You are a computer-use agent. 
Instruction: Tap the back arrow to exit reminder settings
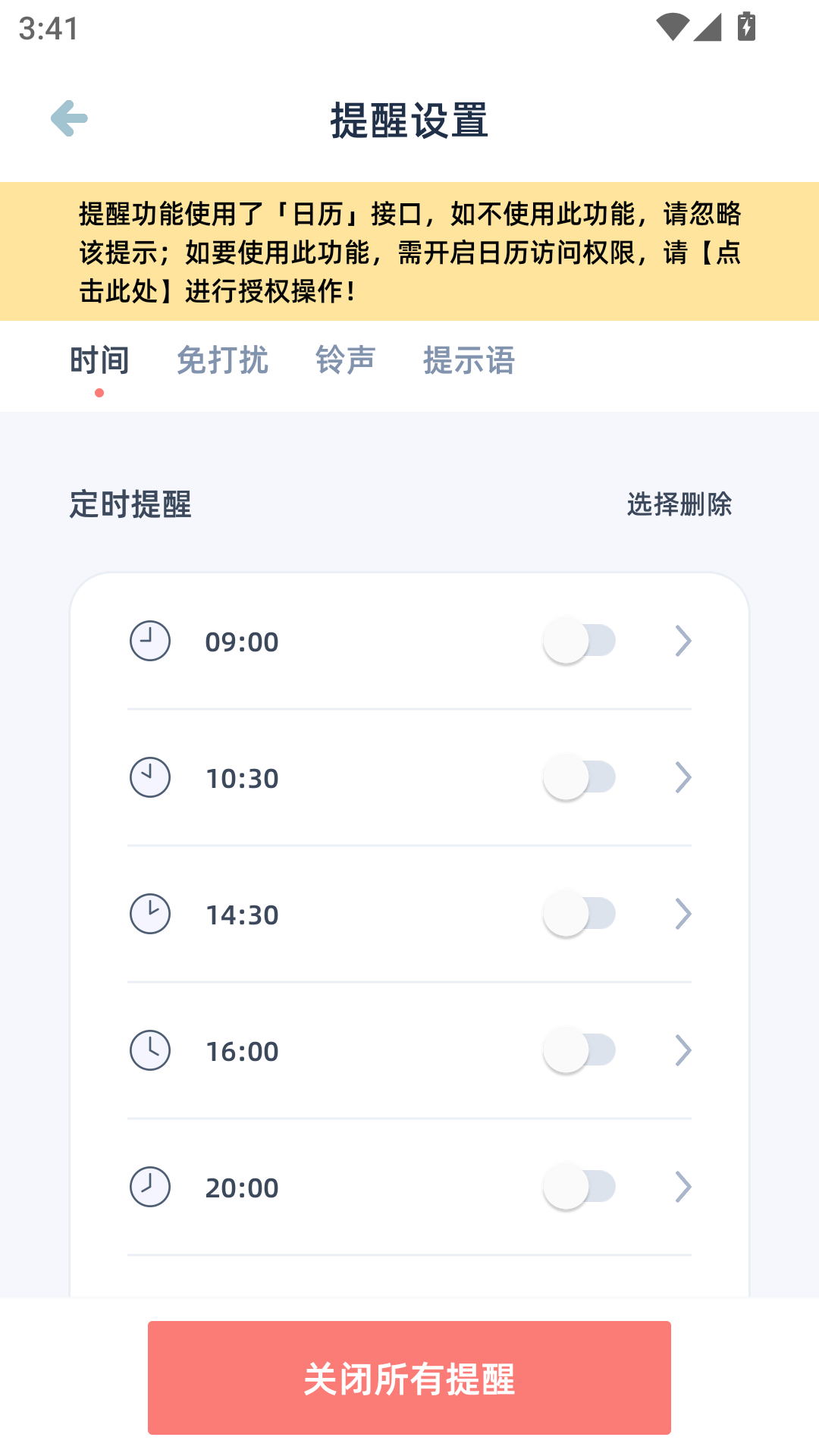[x=67, y=118]
